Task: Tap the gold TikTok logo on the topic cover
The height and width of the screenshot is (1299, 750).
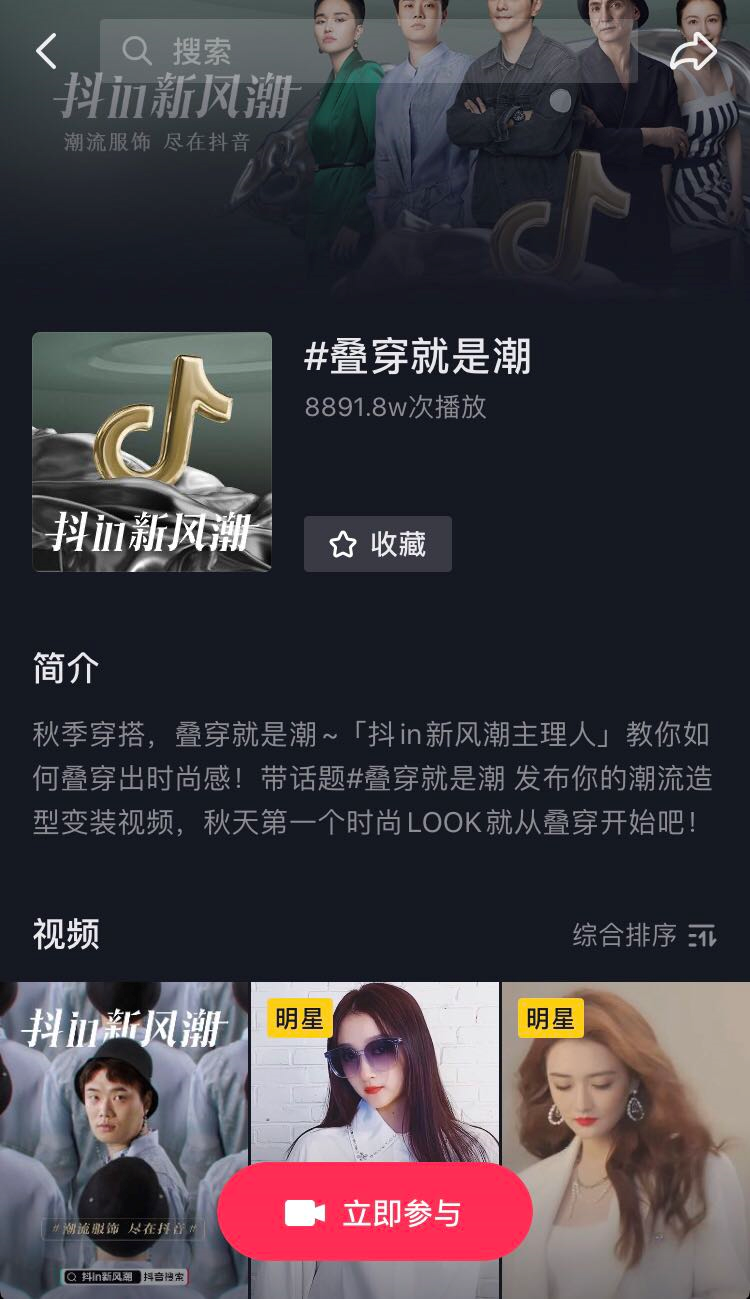Action: (165, 420)
